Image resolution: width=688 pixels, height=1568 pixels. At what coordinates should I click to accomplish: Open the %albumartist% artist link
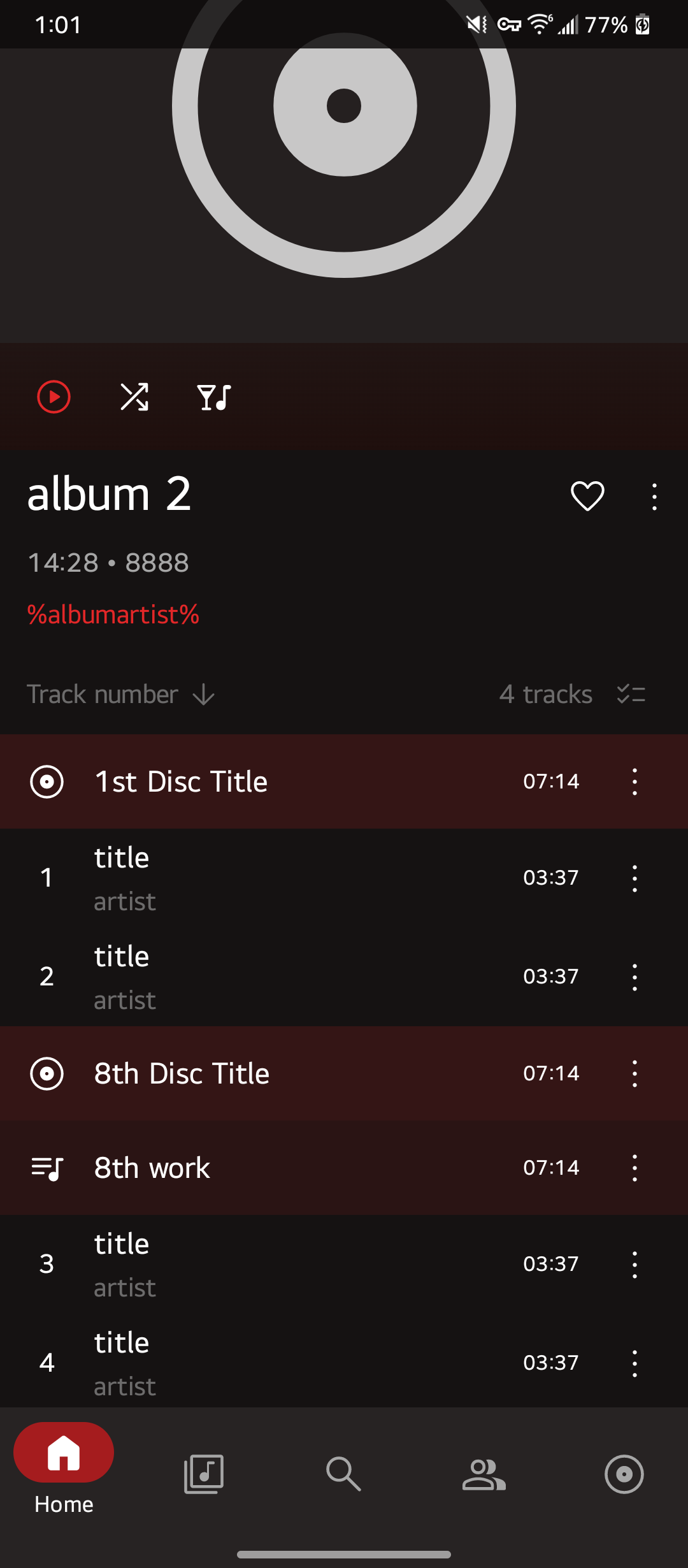(x=113, y=614)
